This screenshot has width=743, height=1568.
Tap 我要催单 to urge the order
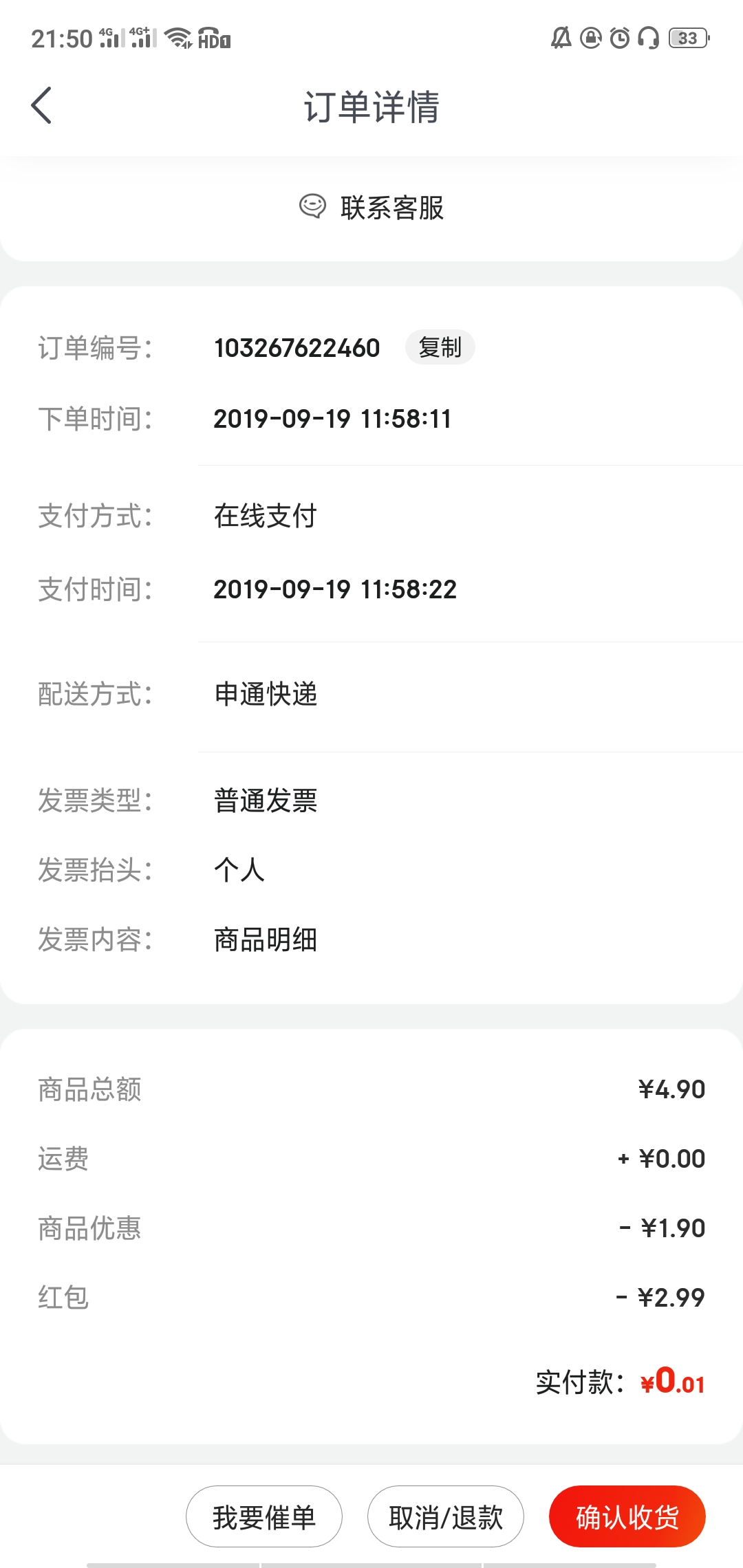(x=264, y=1517)
